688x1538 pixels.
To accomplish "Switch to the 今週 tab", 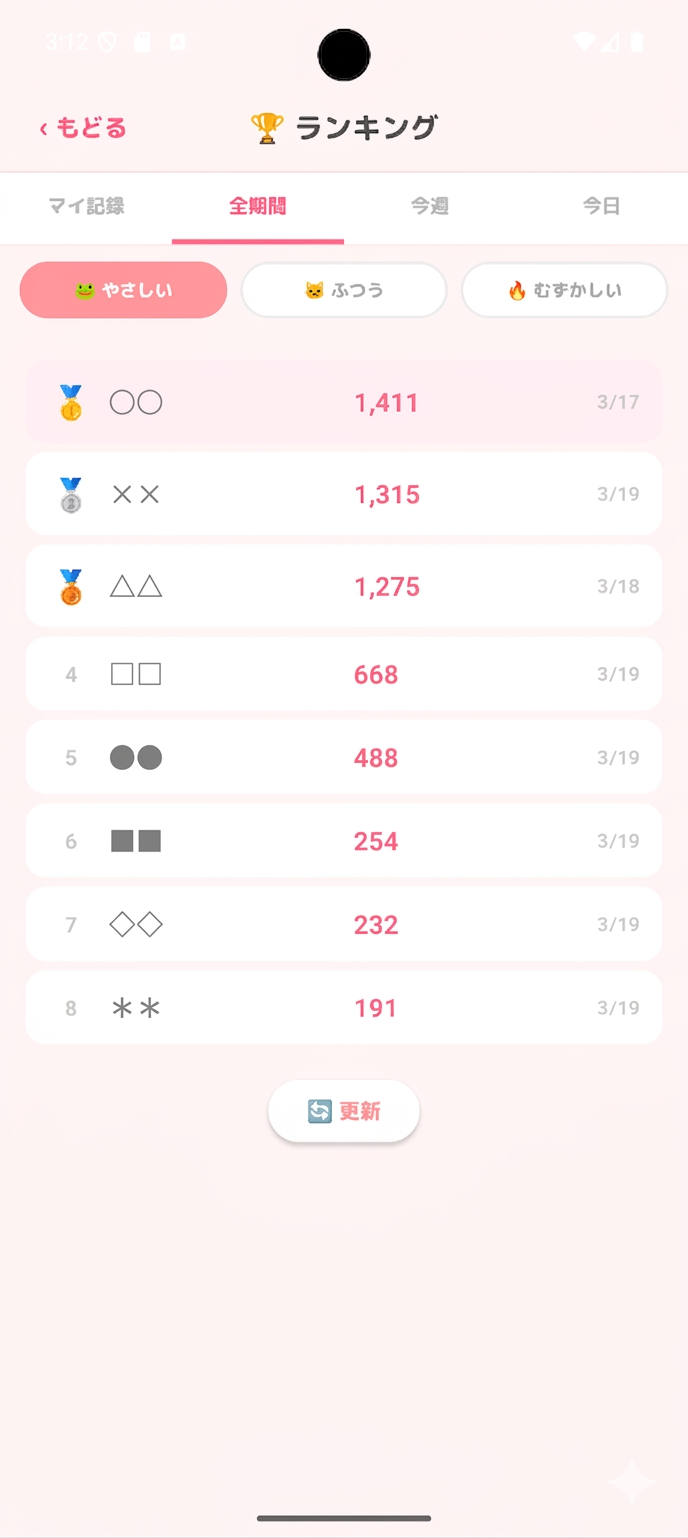I will pyautogui.click(x=430, y=207).
